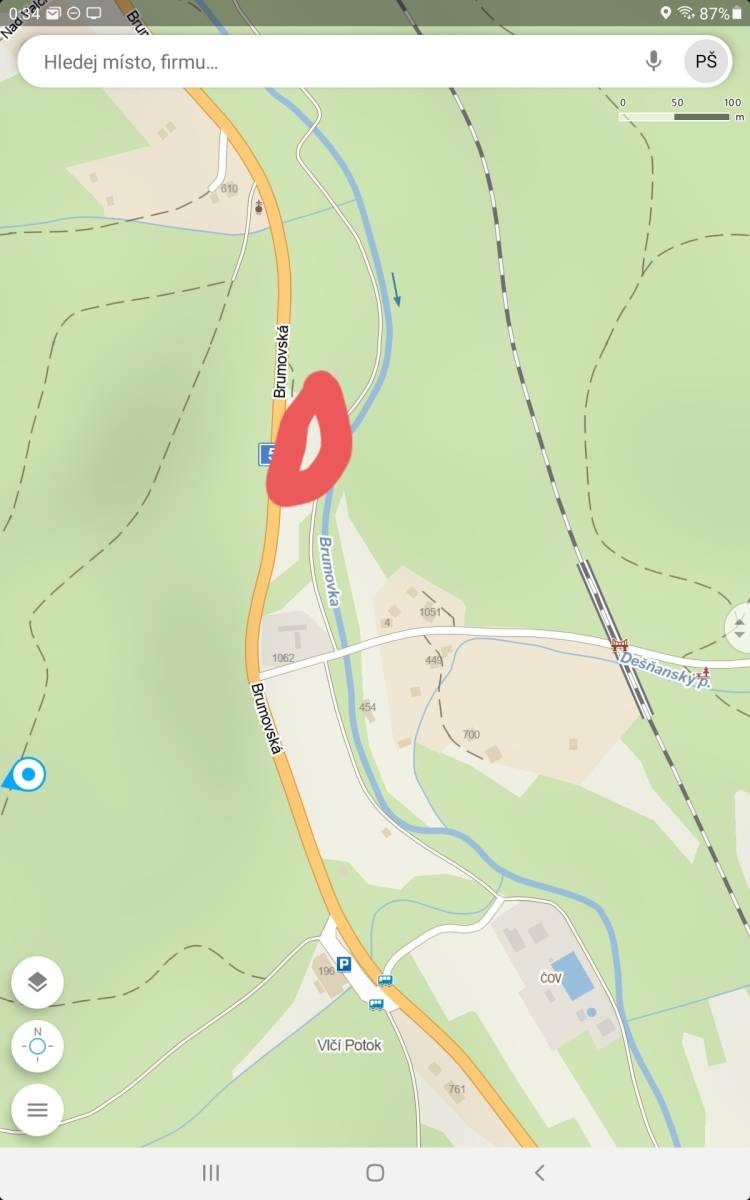Open the PŠ profile avatar

pyautogui.click(x=707, y=62)
